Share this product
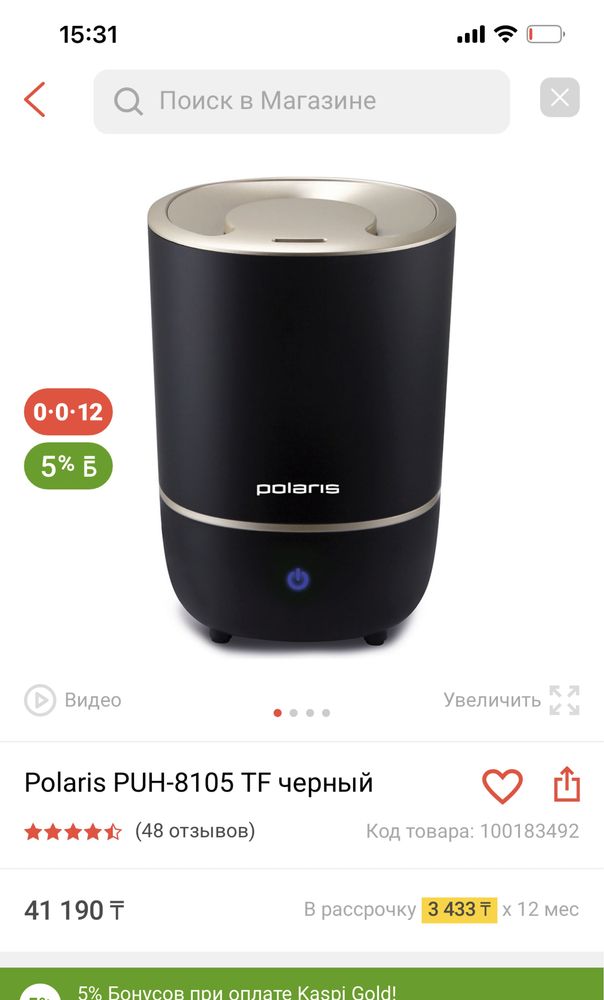604x1000 pixels. (x=566, y=784)
